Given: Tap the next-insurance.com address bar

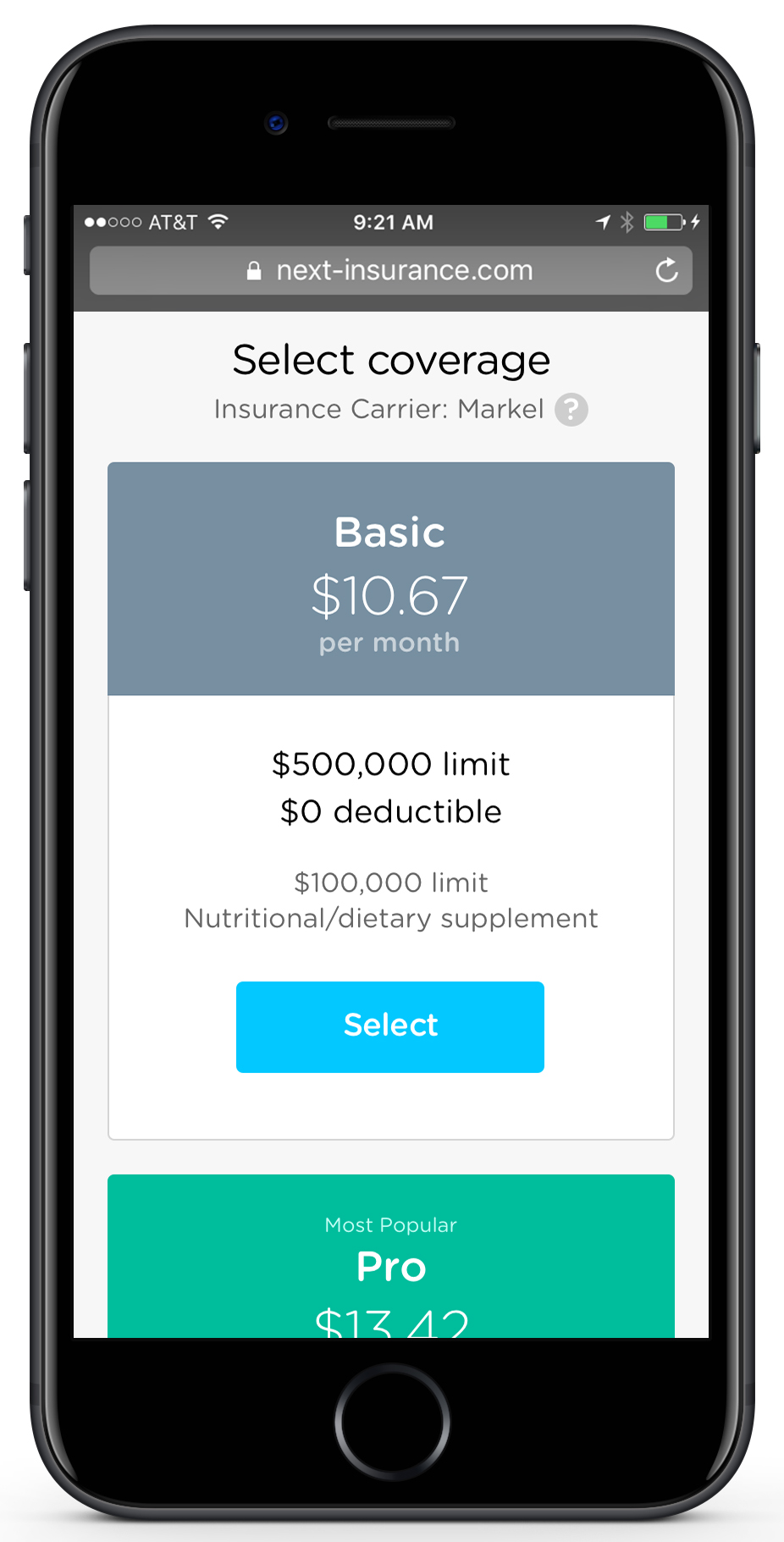Looking at the screenshot, I should click(x=390, y=271).
